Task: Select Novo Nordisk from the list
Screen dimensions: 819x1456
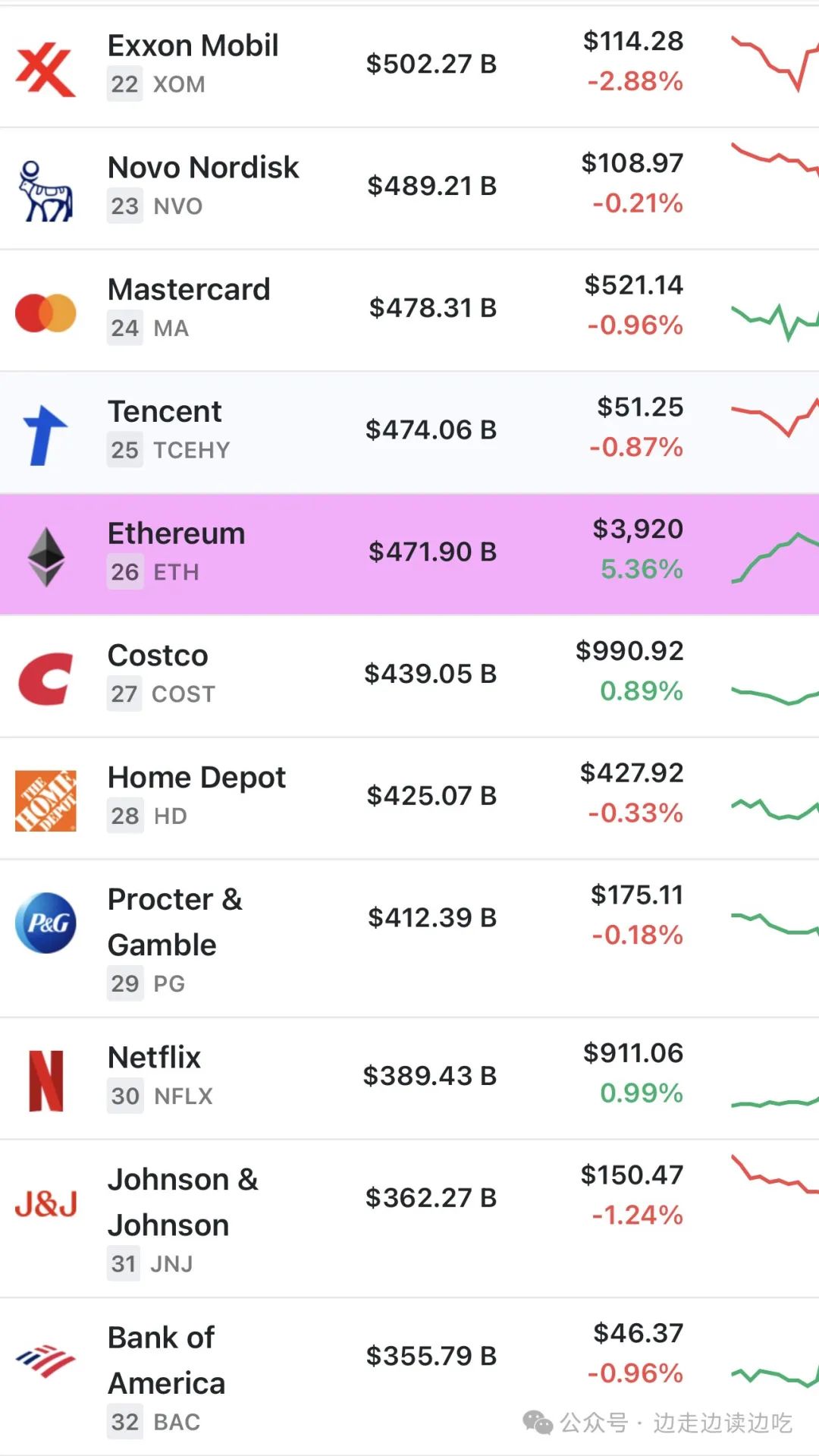Action: click(203, 168)
